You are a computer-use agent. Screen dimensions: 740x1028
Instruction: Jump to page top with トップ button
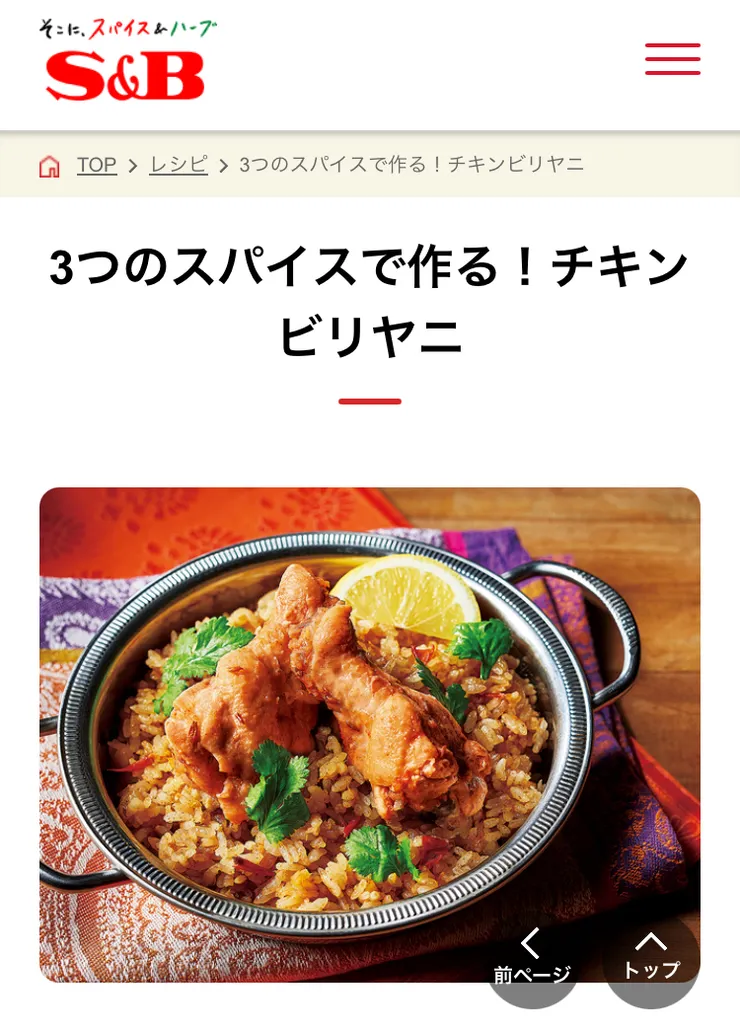[x=651, y=956]
